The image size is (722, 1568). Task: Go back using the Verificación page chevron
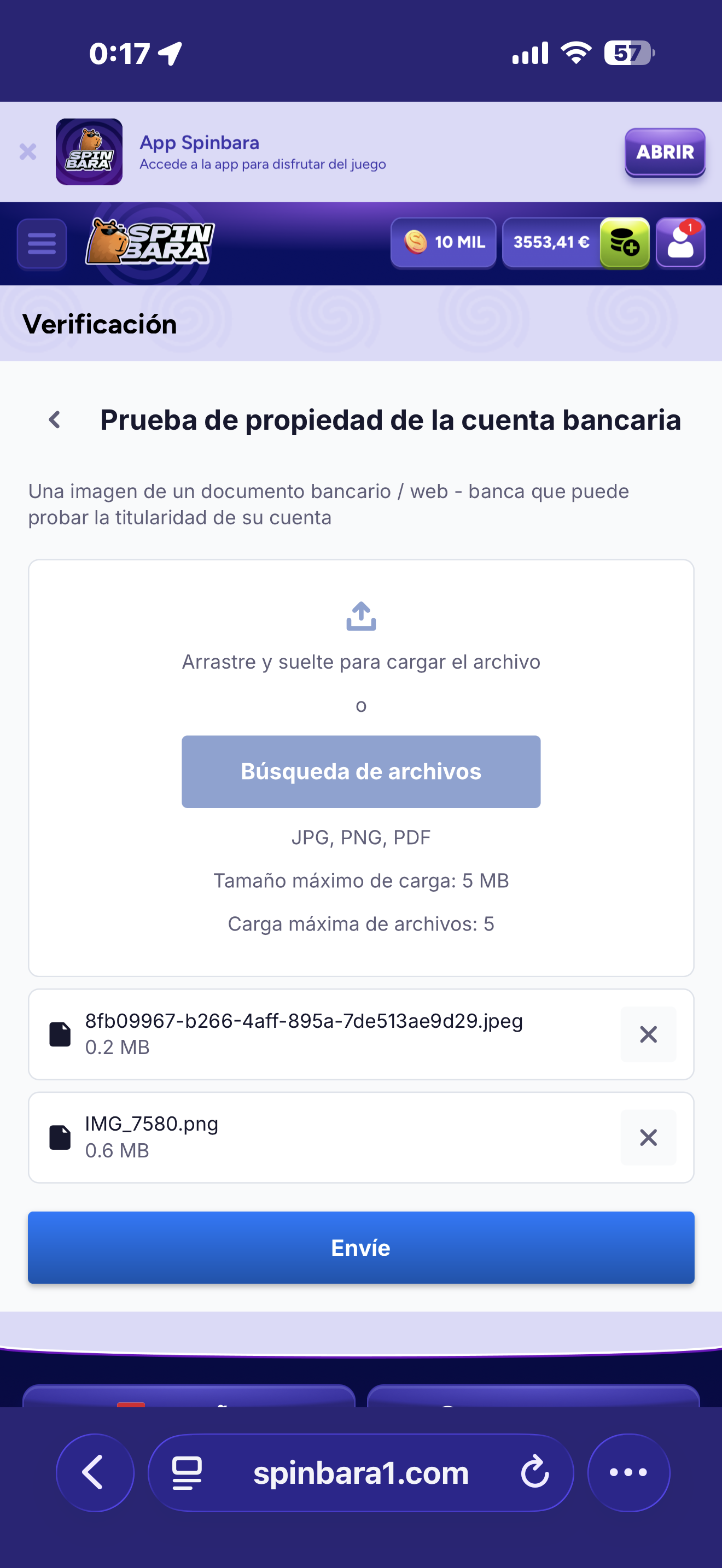click(54, 419)
